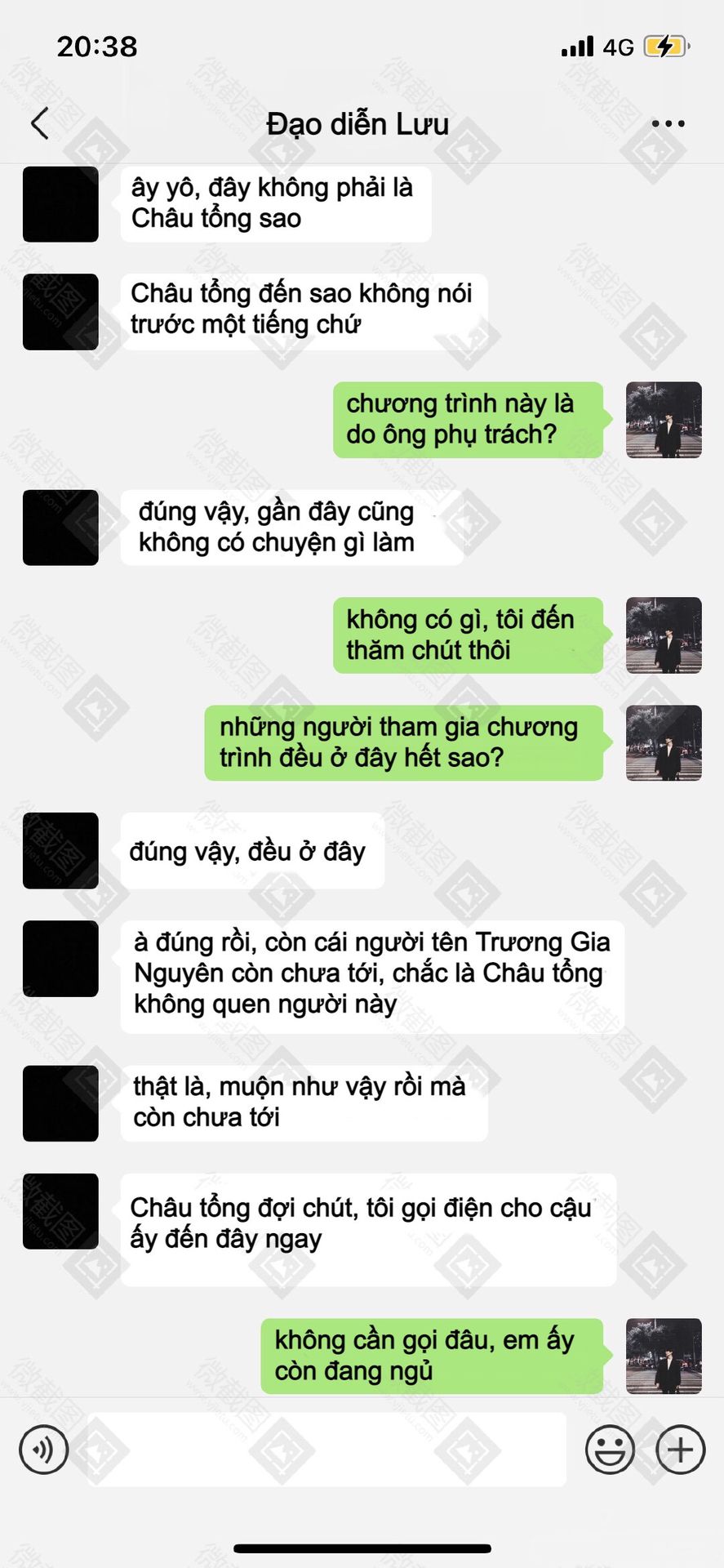Go back from the Đạo diễn Lưu chat
724x1568 pixels.
(x=40, y=124)
